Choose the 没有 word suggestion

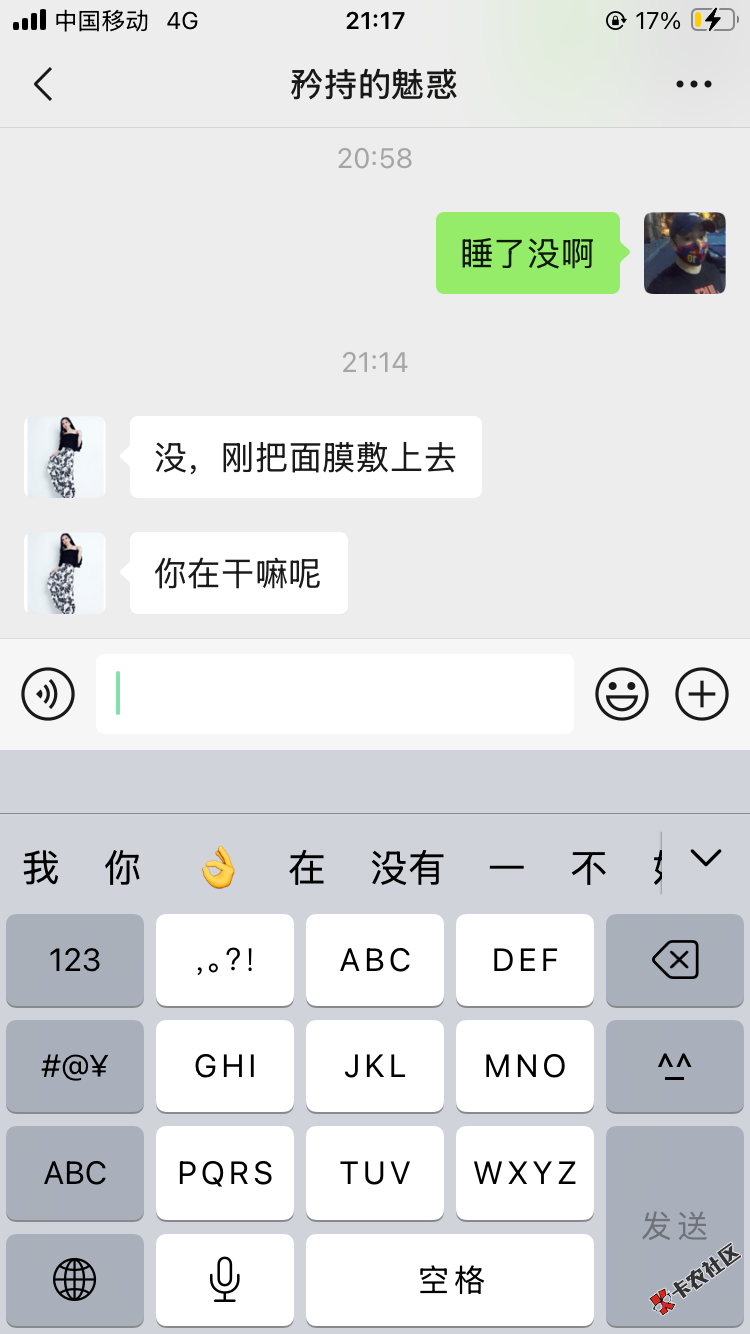tap(407, 868)
